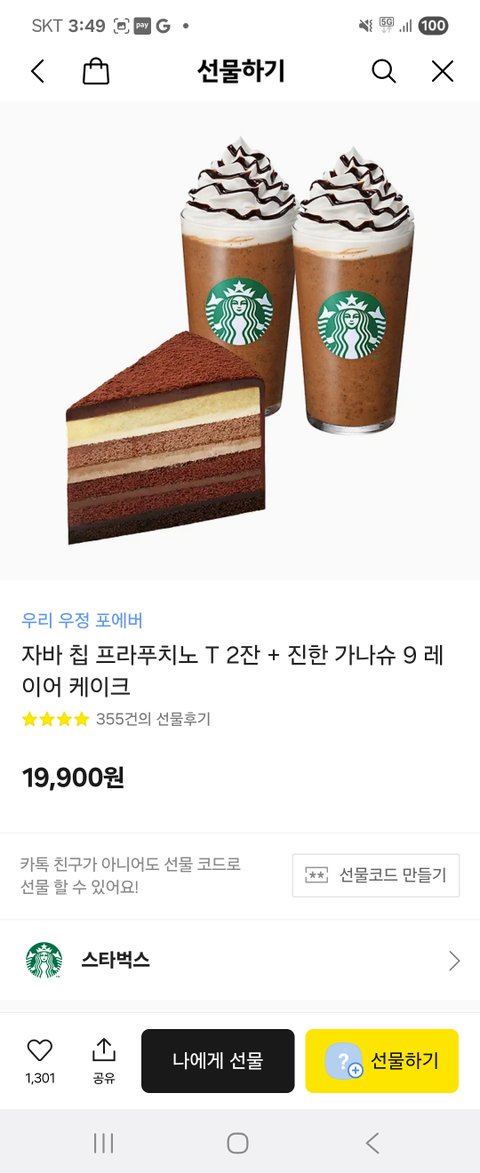Open the product image of Frappuccino set
This screenshot has height=1173, width=480.
point(240,340)
